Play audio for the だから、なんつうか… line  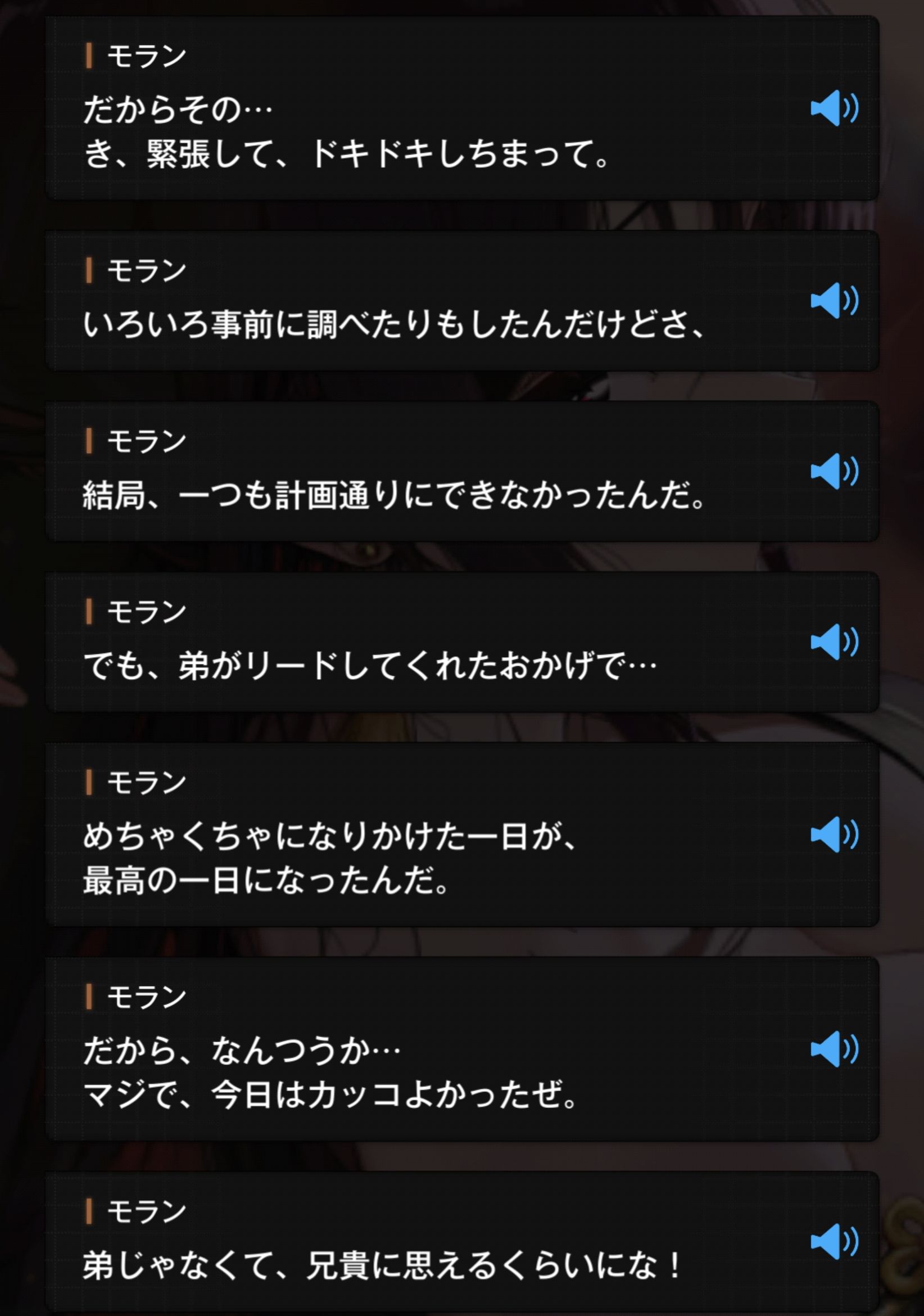(834, 1049)
